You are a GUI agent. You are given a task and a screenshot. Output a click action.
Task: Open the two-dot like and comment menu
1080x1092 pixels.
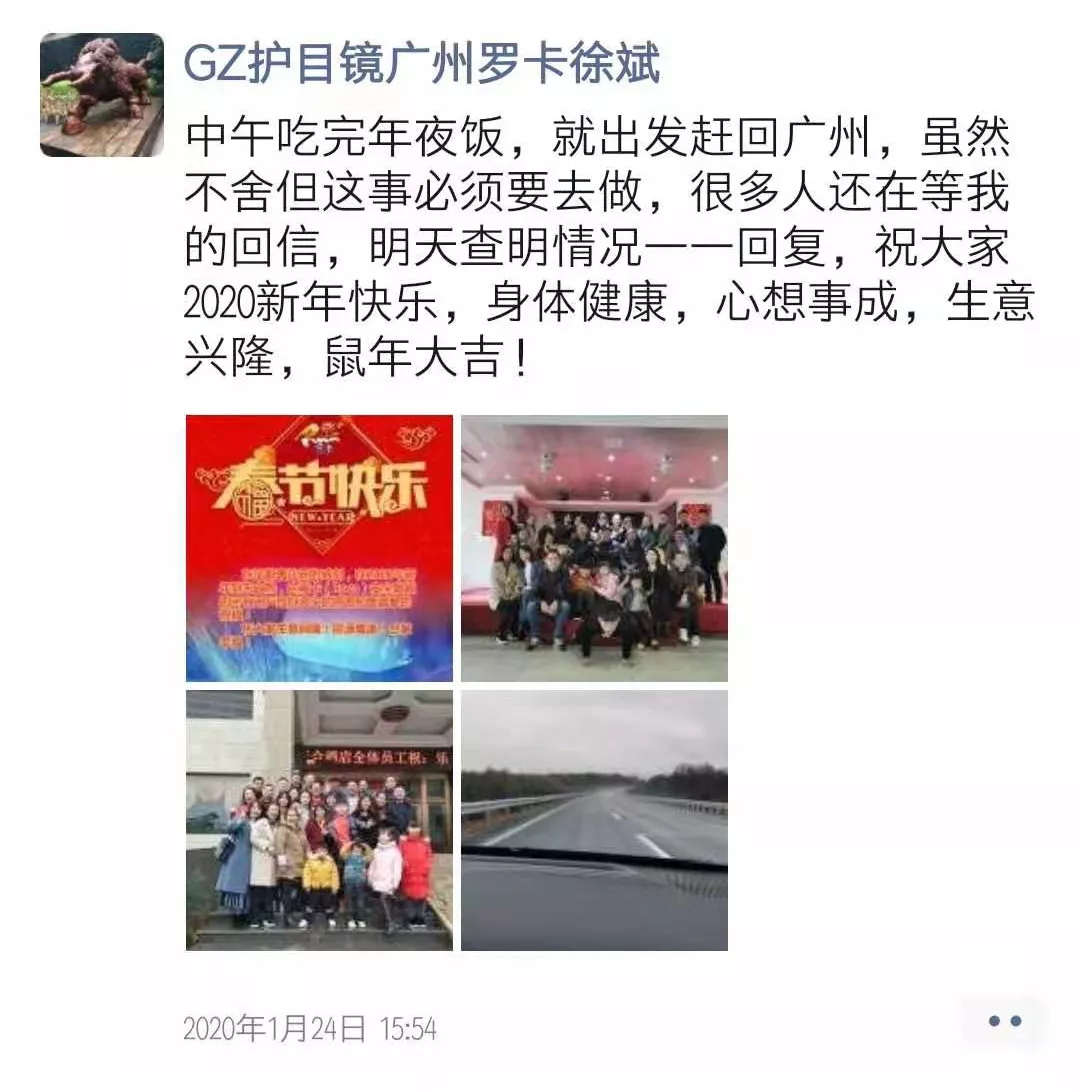[x=1004, y=1021]
